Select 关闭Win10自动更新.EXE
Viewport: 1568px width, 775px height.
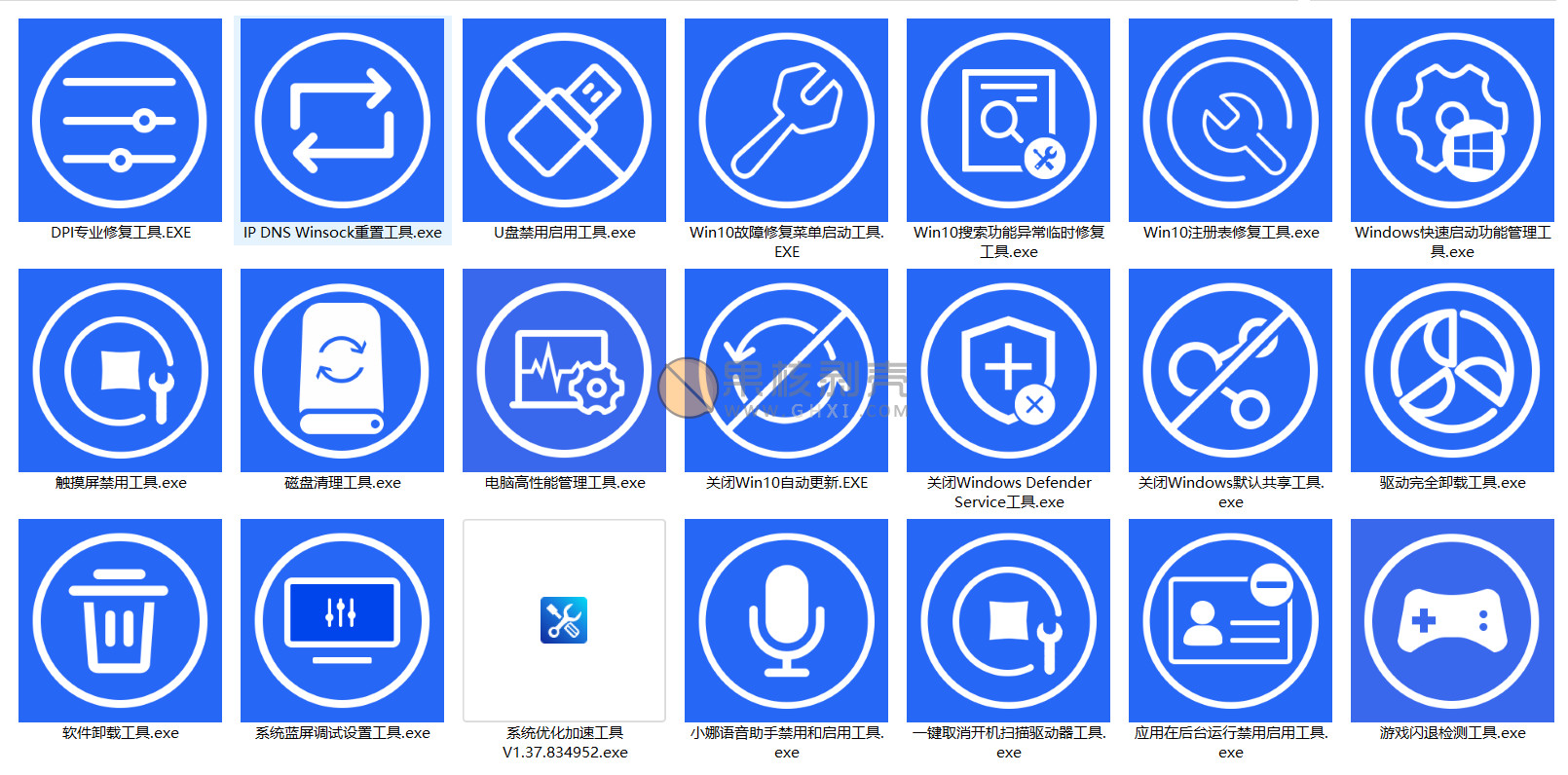pyautogui.click(x=786, y=371)
